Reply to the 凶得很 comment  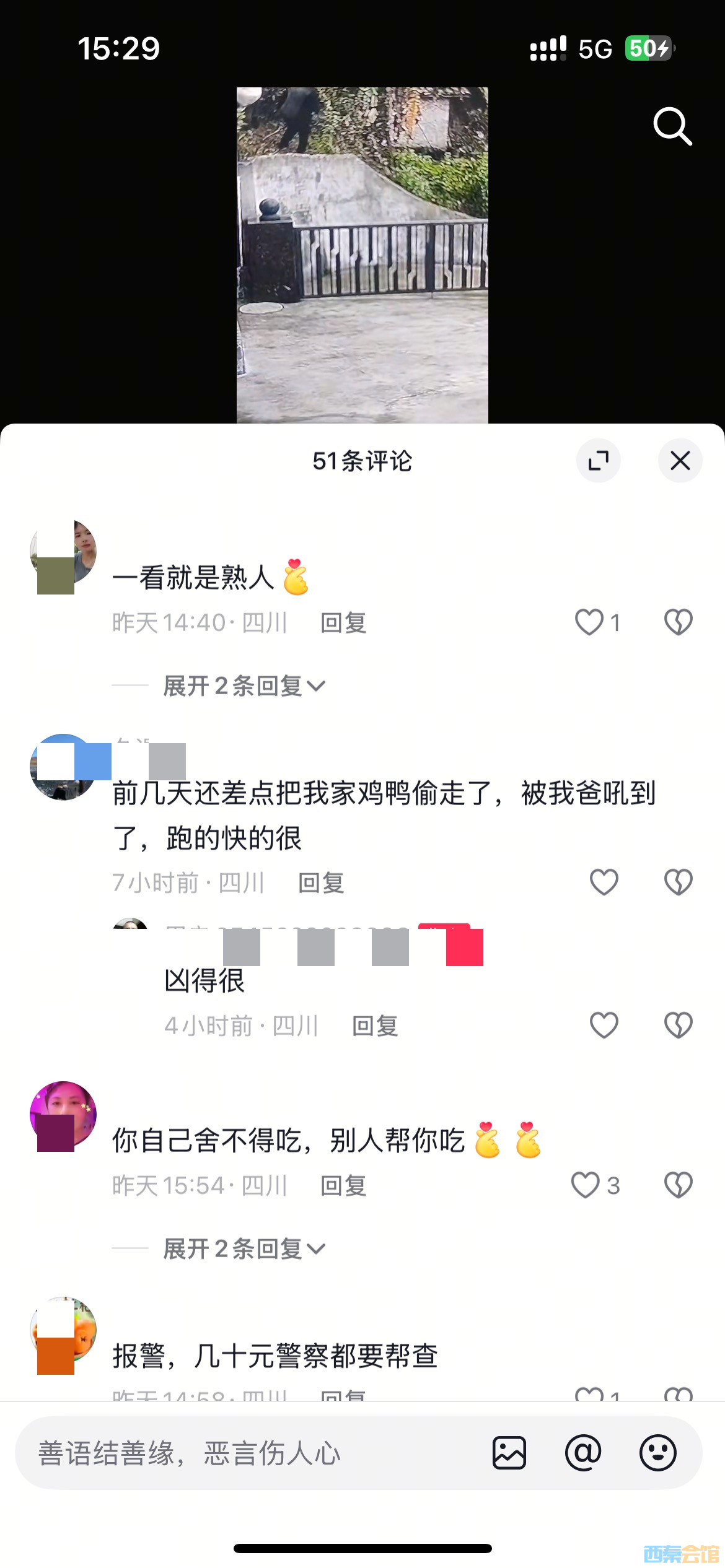click(375, 1026)
